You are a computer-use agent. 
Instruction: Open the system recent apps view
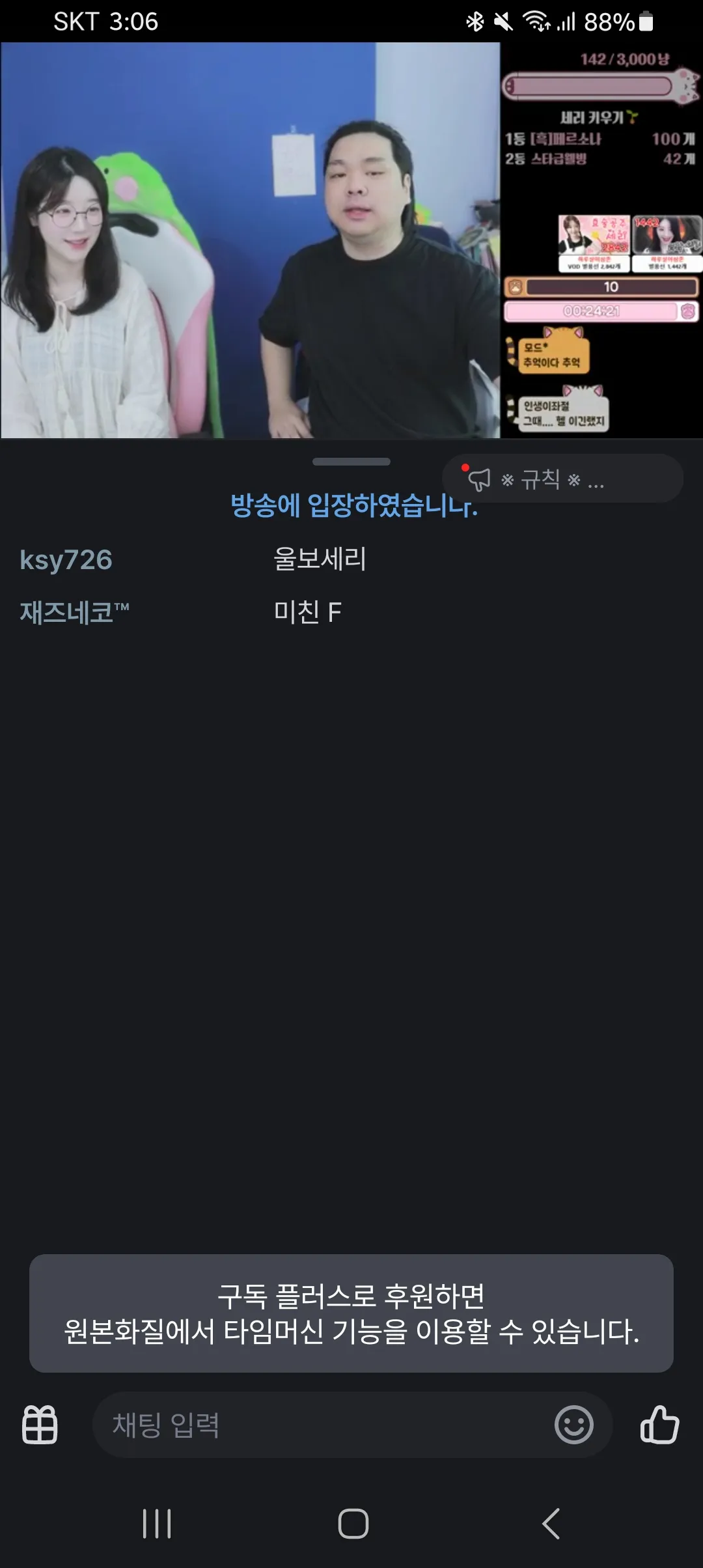[x=157, y=1524]
